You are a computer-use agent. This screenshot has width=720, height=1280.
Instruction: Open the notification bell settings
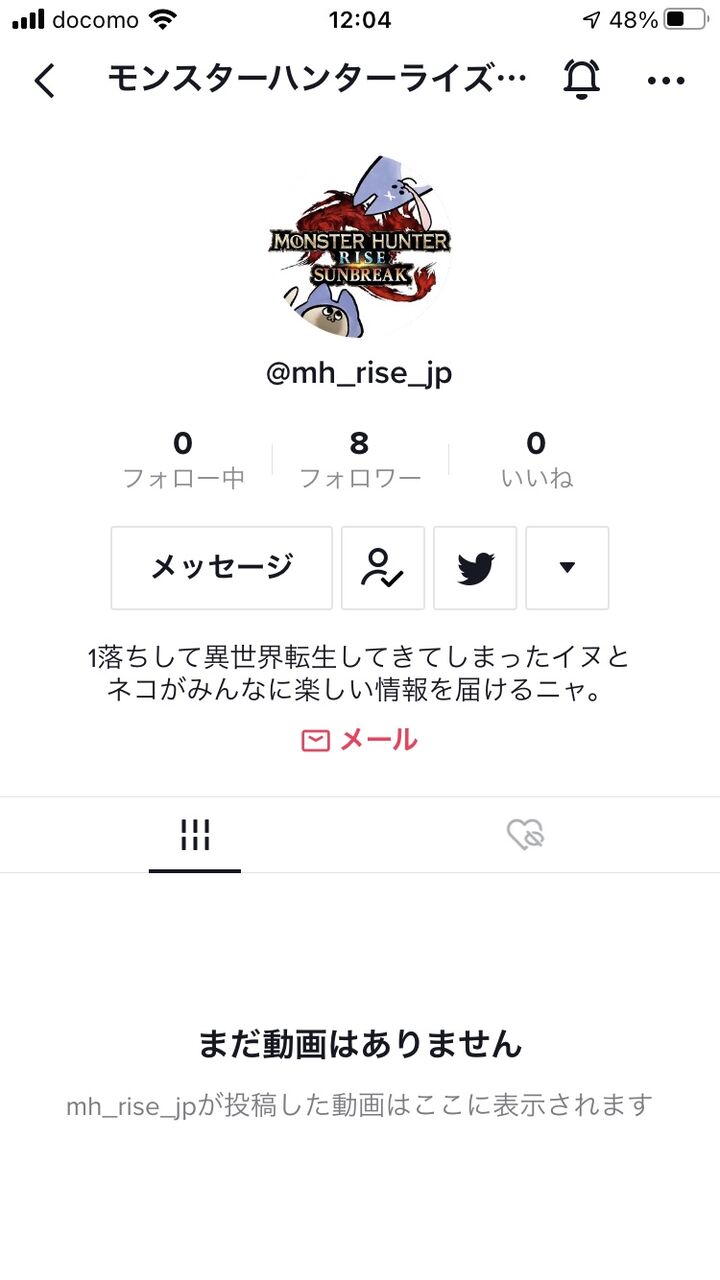[x=581, y=79]
